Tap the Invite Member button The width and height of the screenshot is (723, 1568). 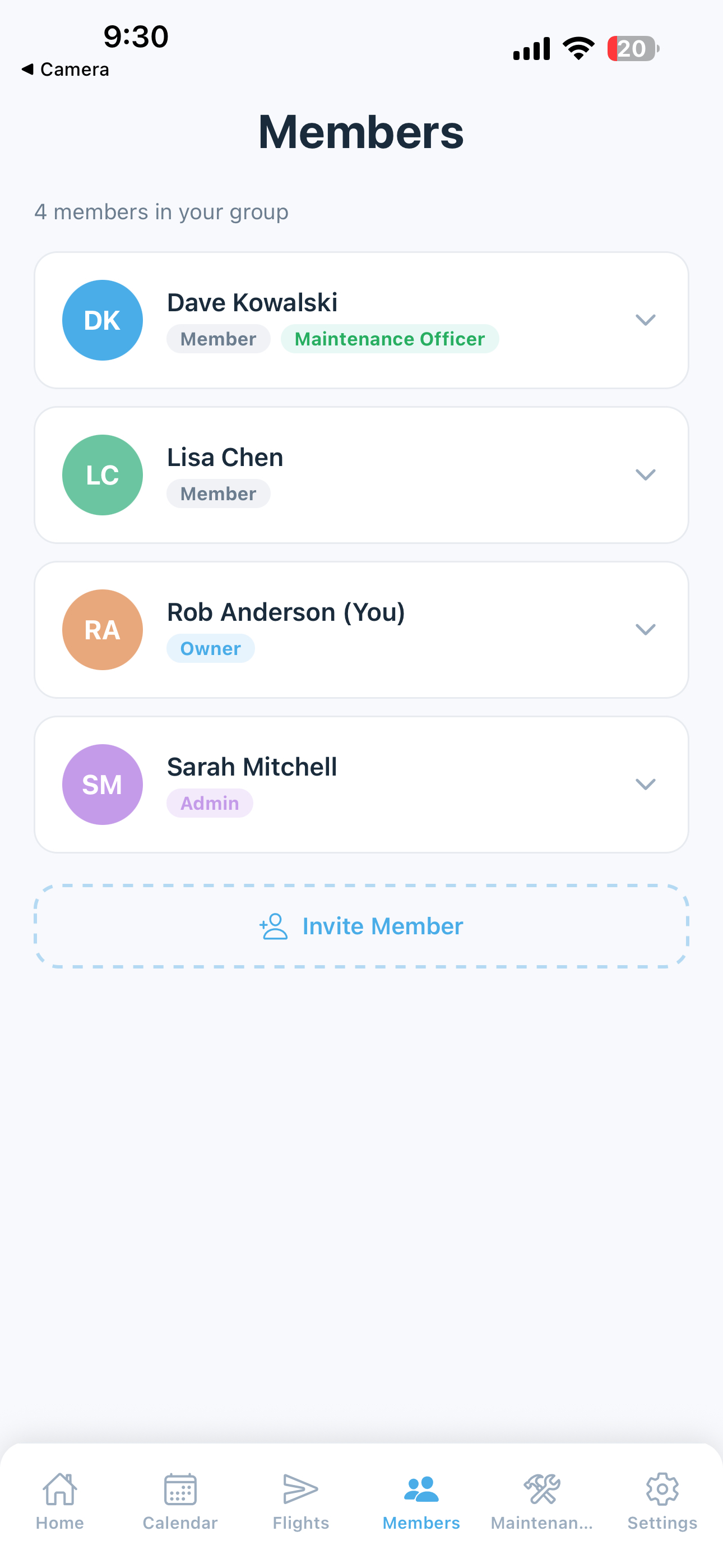click(x=361, y=926)
